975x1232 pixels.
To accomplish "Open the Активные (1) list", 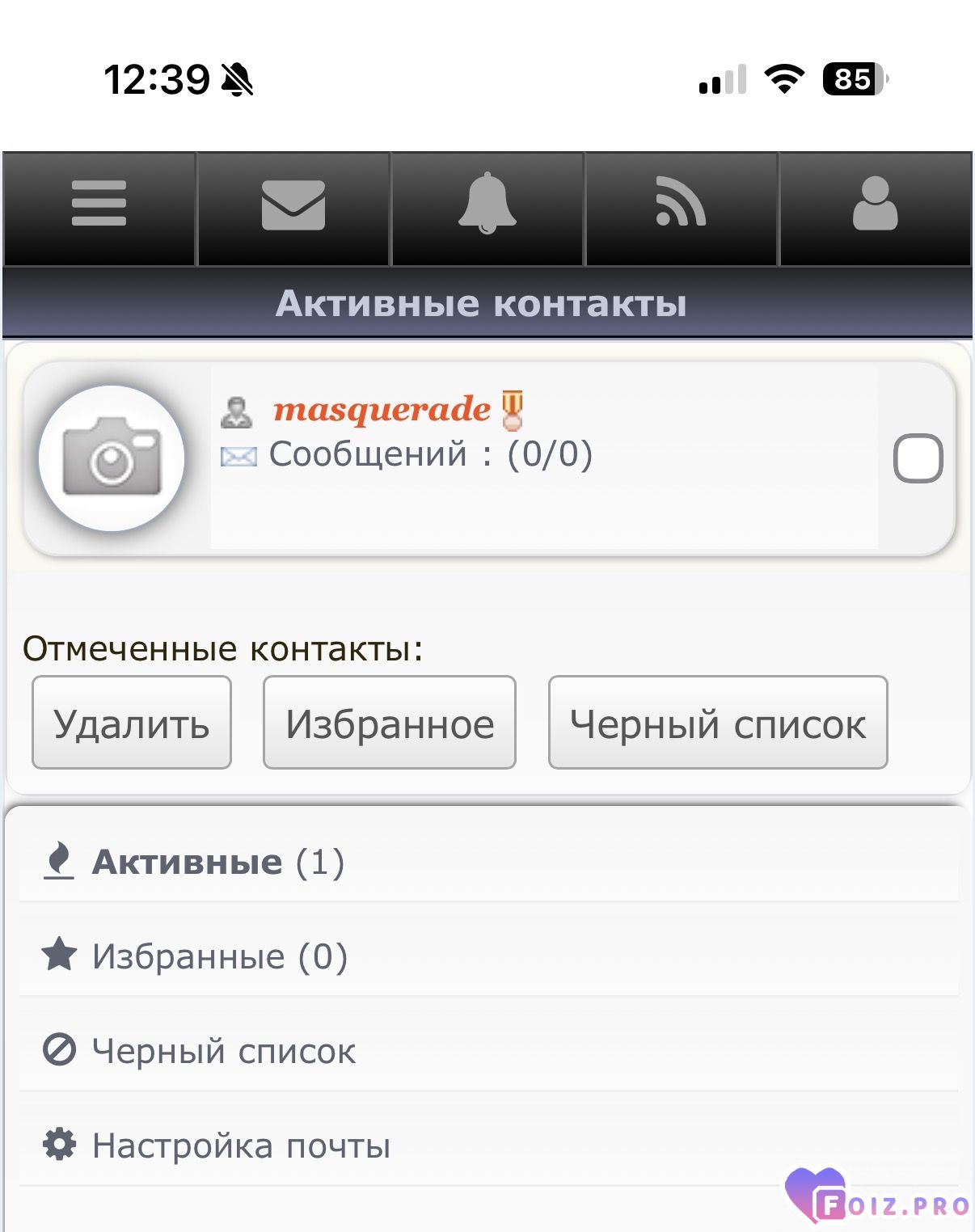I will 218,862.
